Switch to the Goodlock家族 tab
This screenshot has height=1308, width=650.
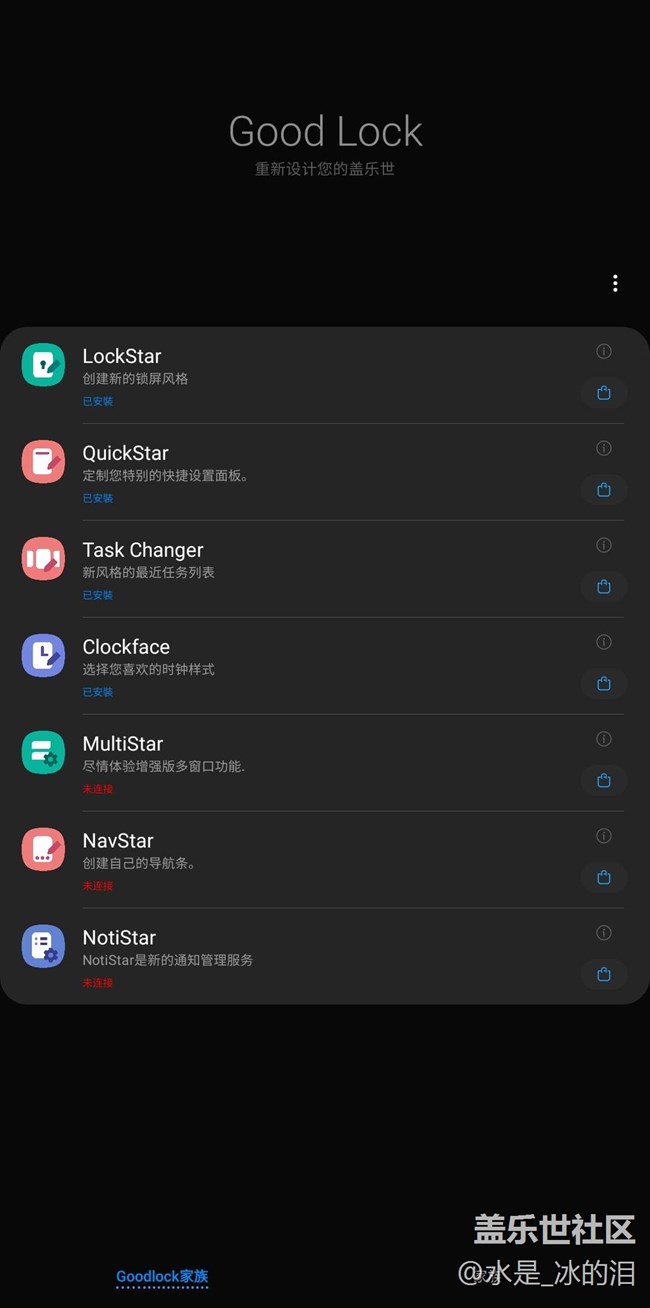(162, 1276)
